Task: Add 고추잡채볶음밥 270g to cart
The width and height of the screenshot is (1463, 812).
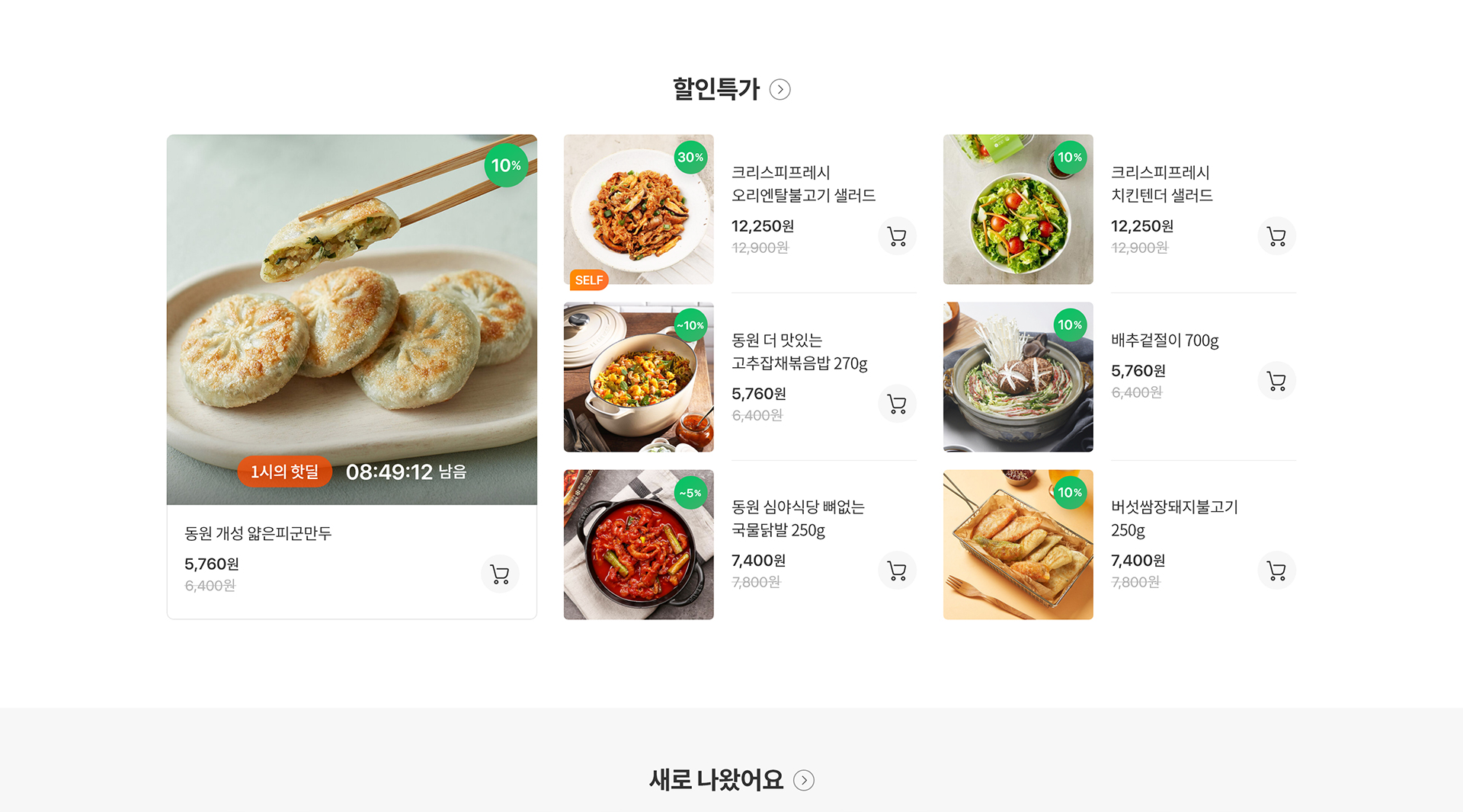Action: (897, 404)
